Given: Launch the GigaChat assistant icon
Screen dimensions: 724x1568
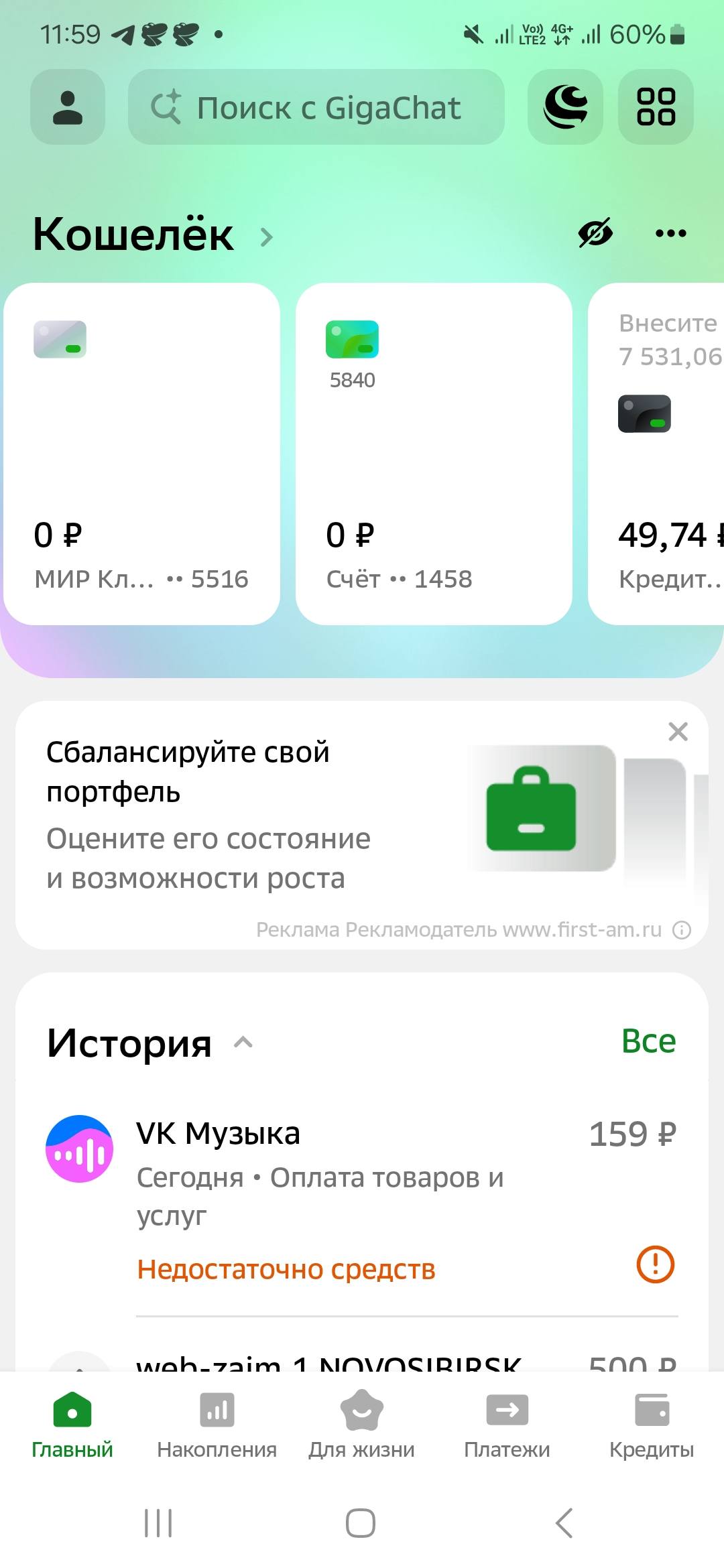Looking at the screenshot, I should point(565,107).
